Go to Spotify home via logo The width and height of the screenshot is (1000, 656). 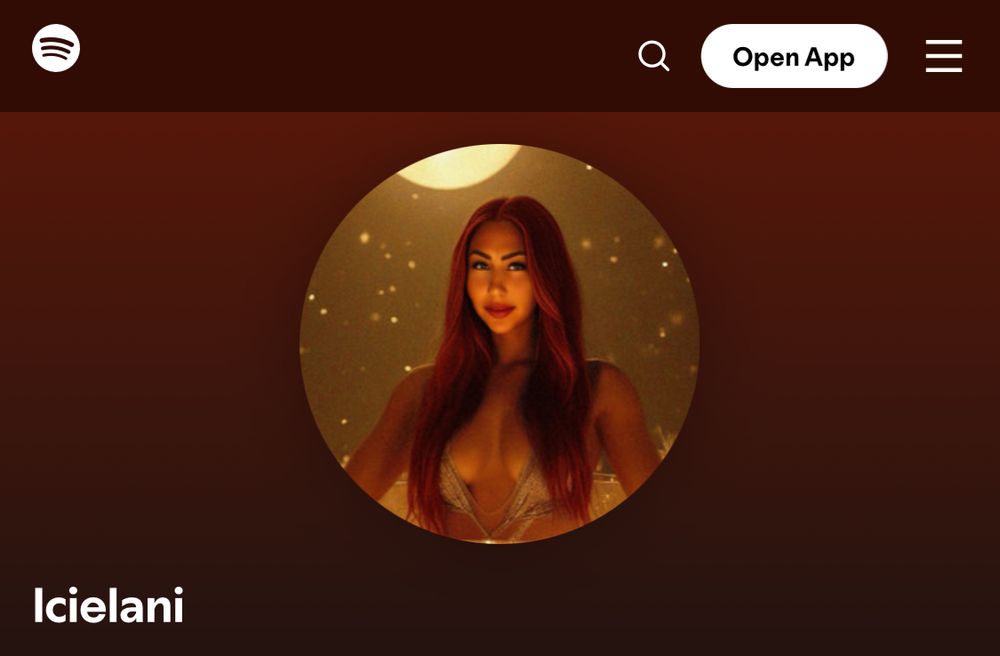coord(56,48)
